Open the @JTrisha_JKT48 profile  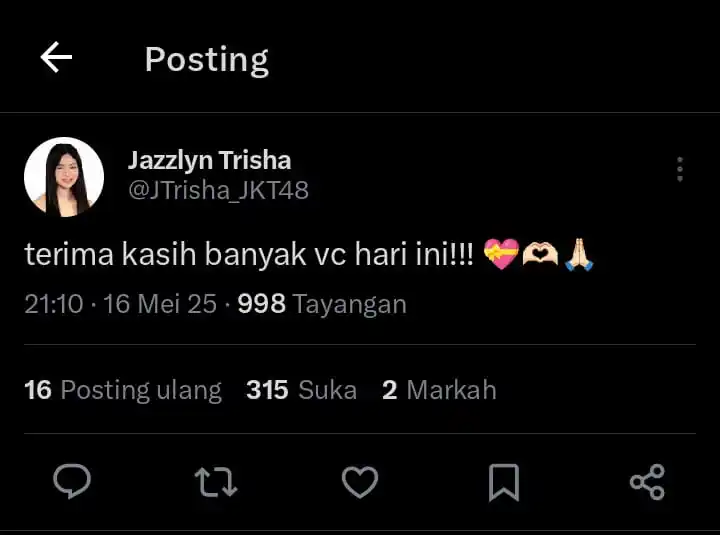coord(218,190)
